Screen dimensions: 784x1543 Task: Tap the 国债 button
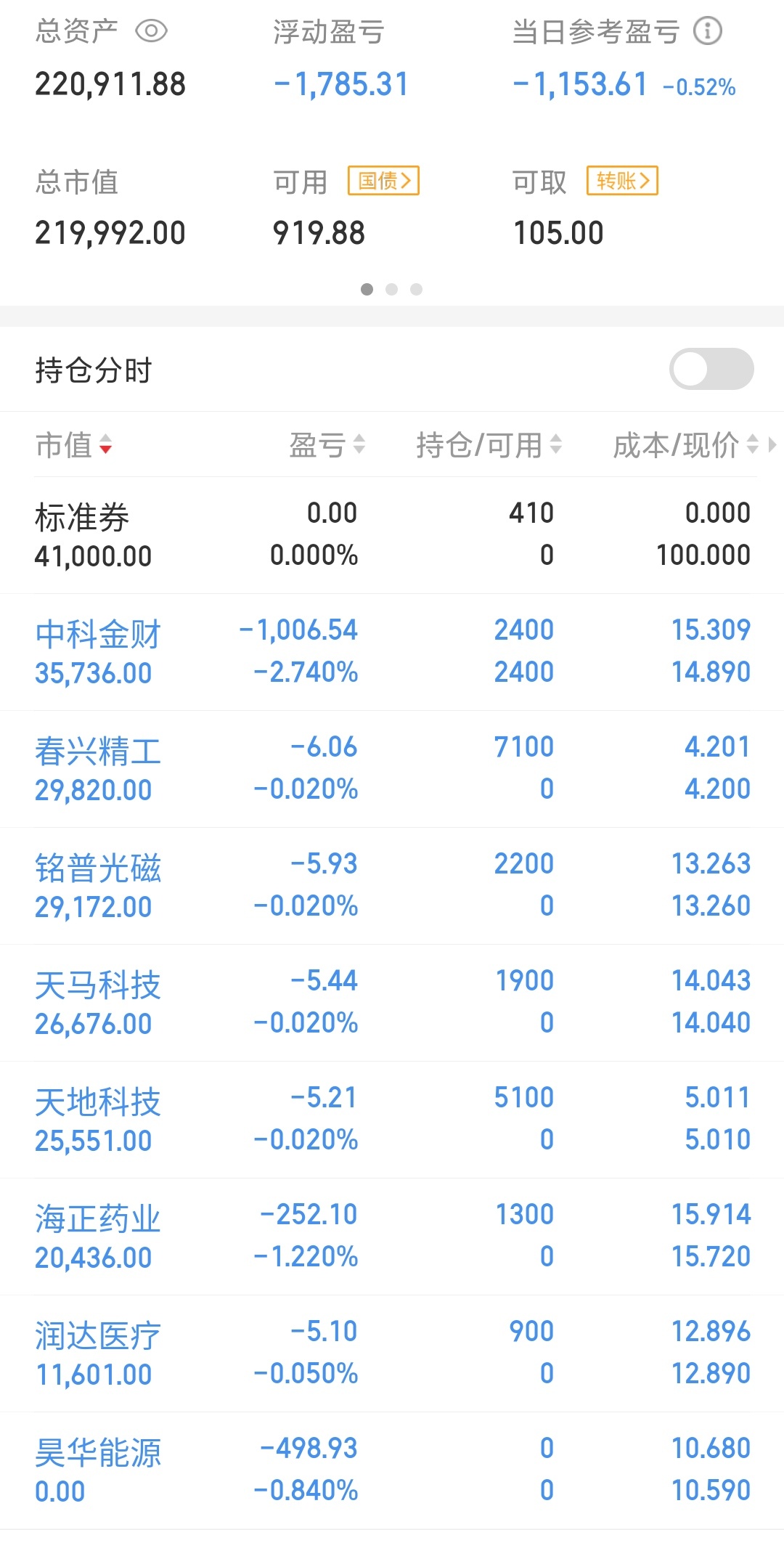click(x=384, y=180)
